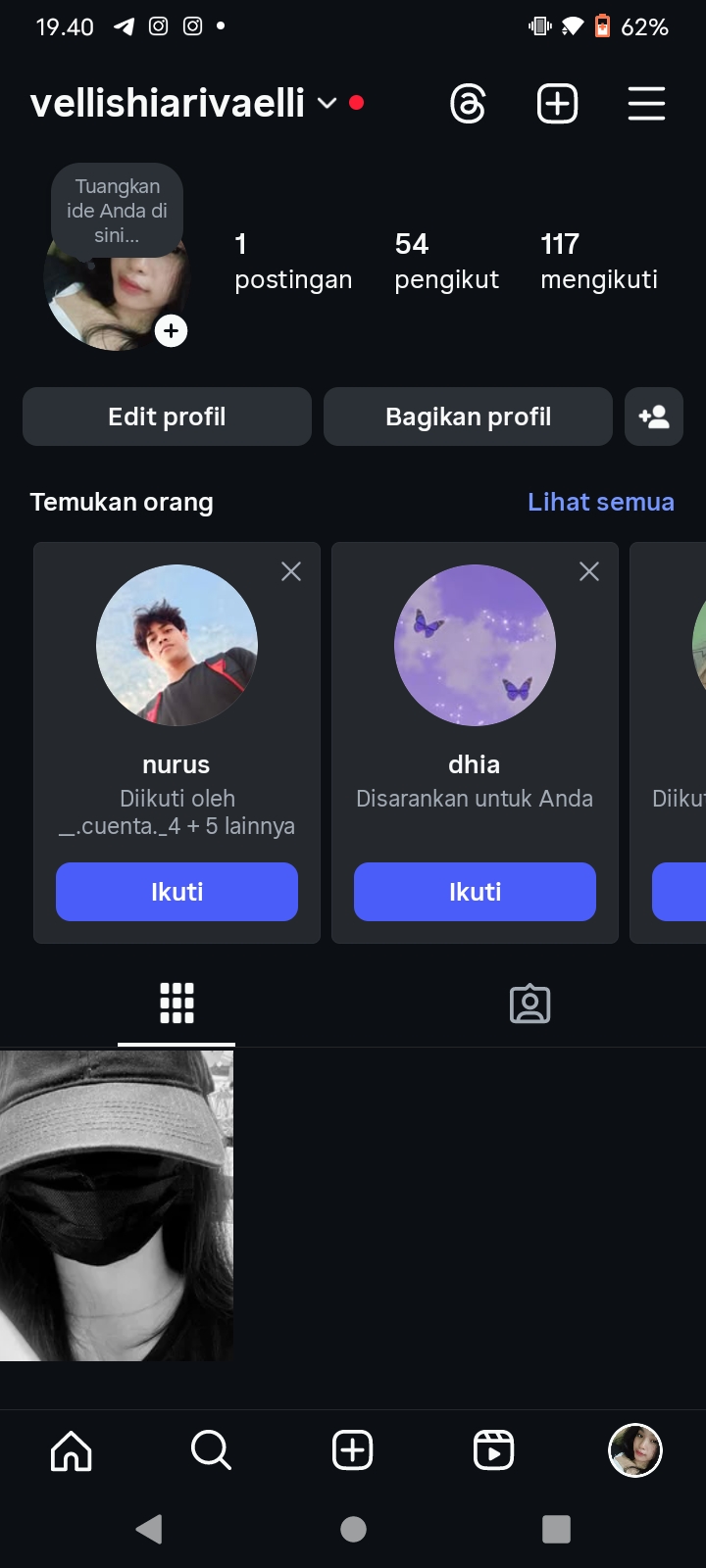Open the discover people icon button

coord(653,416)
